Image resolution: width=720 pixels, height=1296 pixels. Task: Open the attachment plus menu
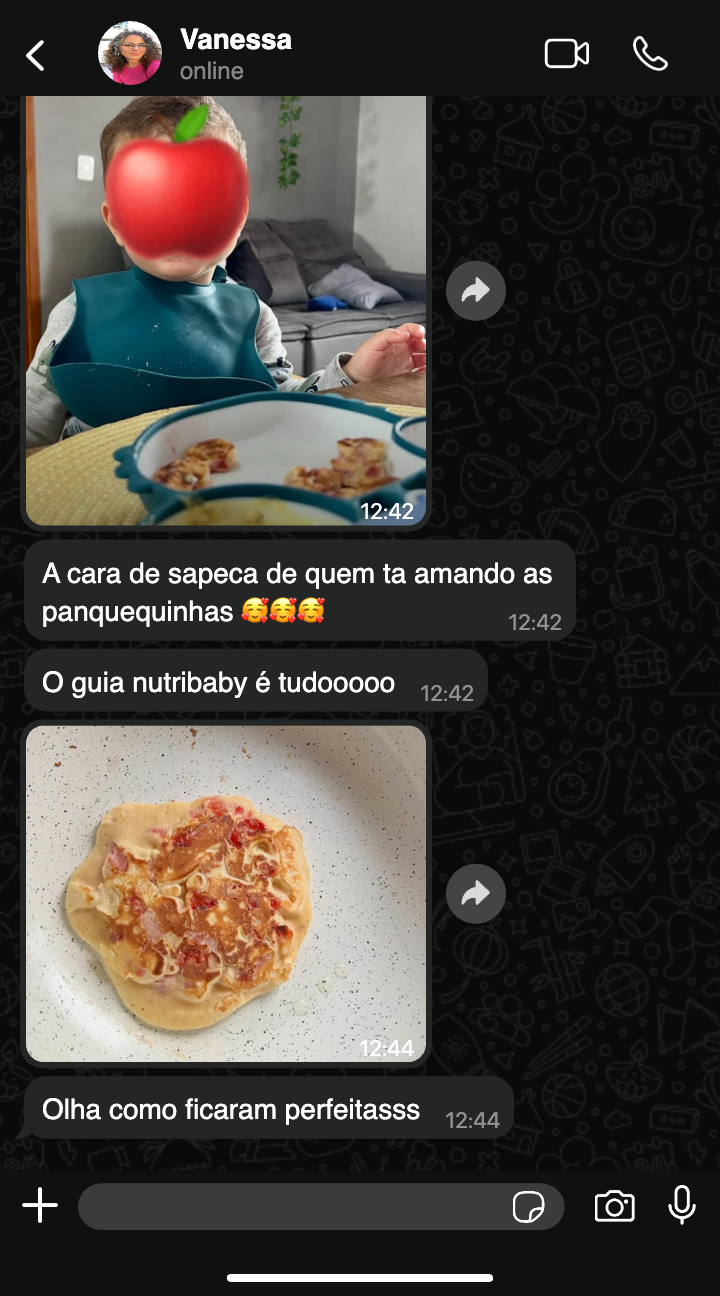pyautogui.click(x=40, y=1206)
